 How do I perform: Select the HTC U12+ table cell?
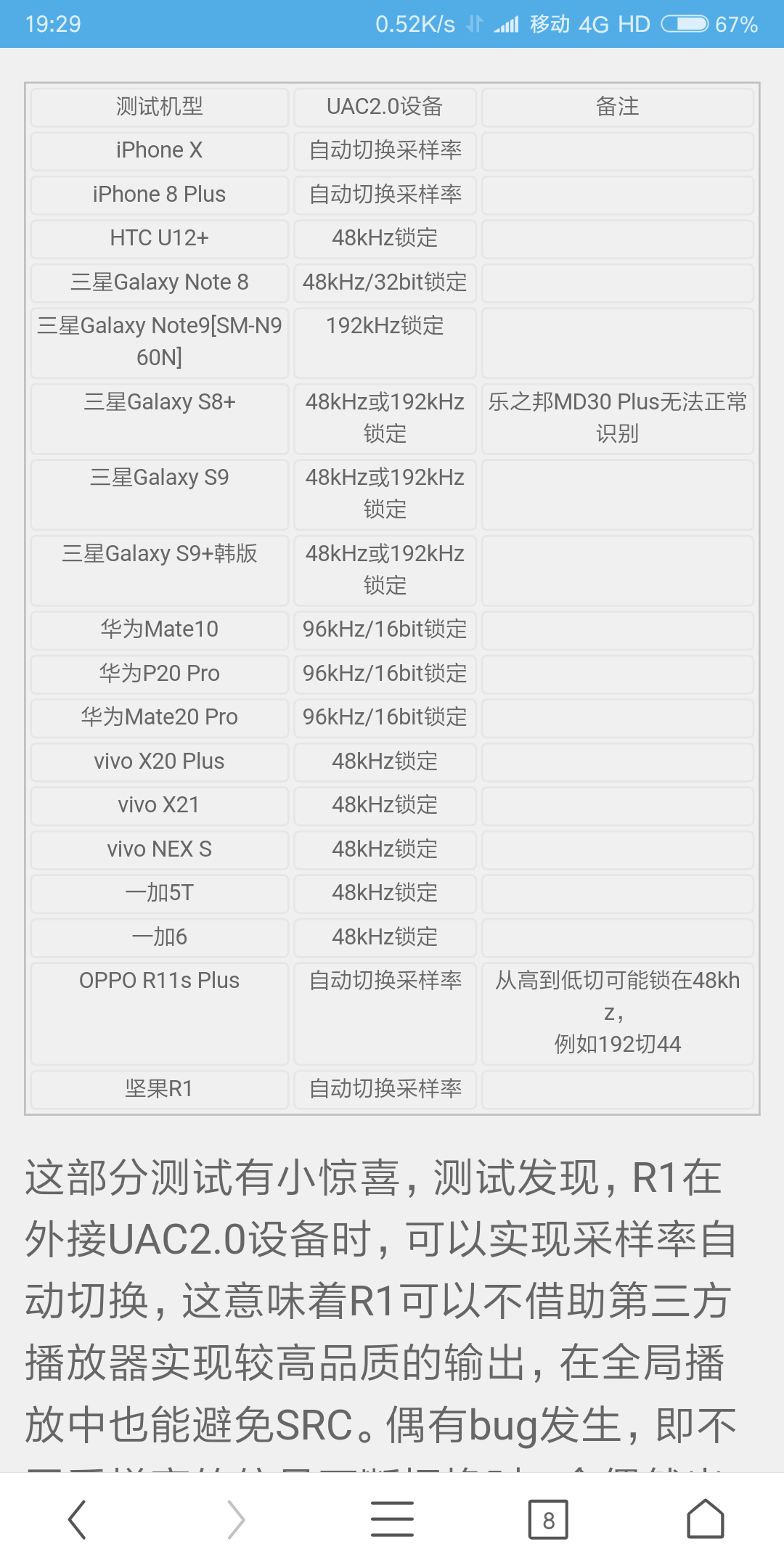158,238
